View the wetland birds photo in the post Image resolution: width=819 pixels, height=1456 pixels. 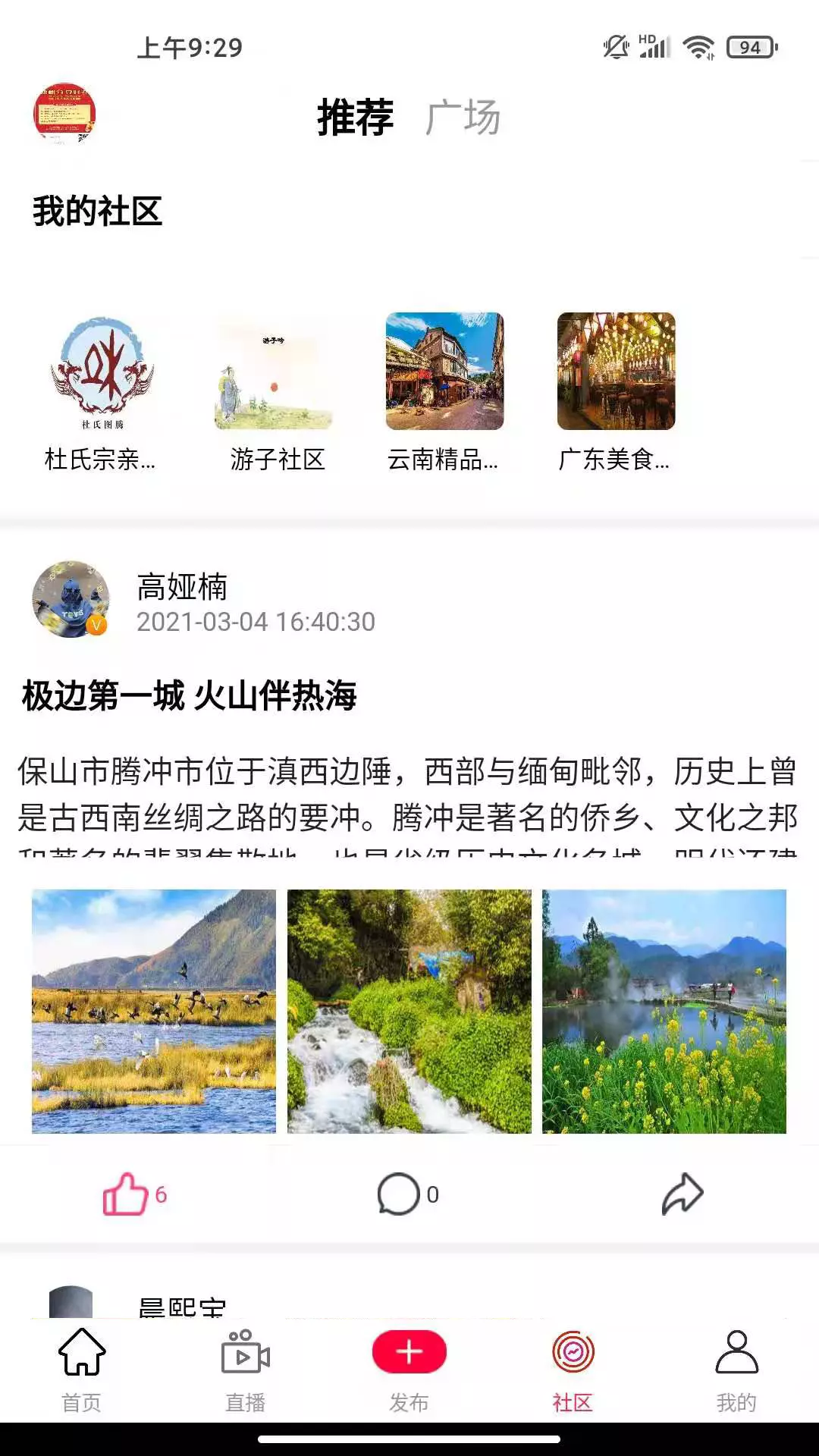[x=154, y=1011]
